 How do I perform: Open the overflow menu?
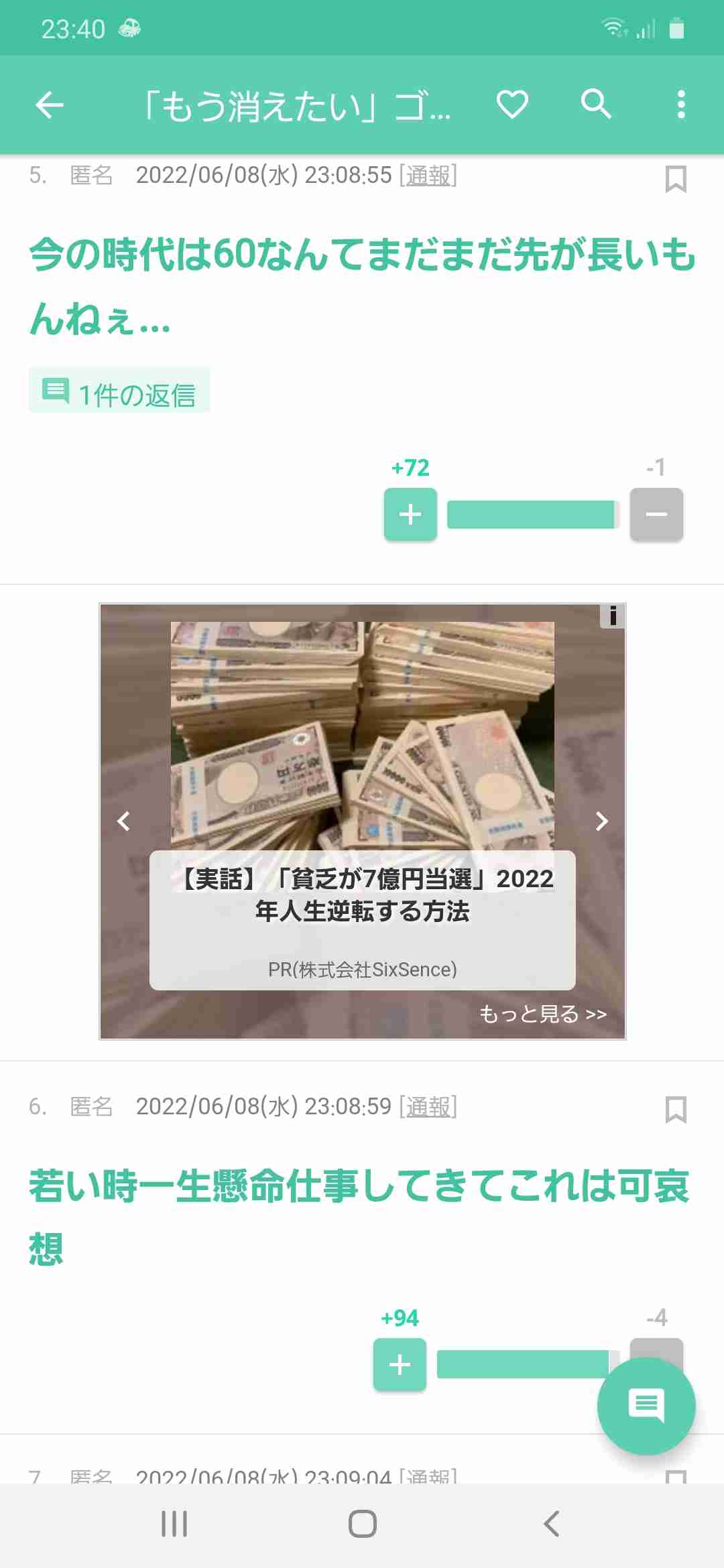click(x=681, y=105)
